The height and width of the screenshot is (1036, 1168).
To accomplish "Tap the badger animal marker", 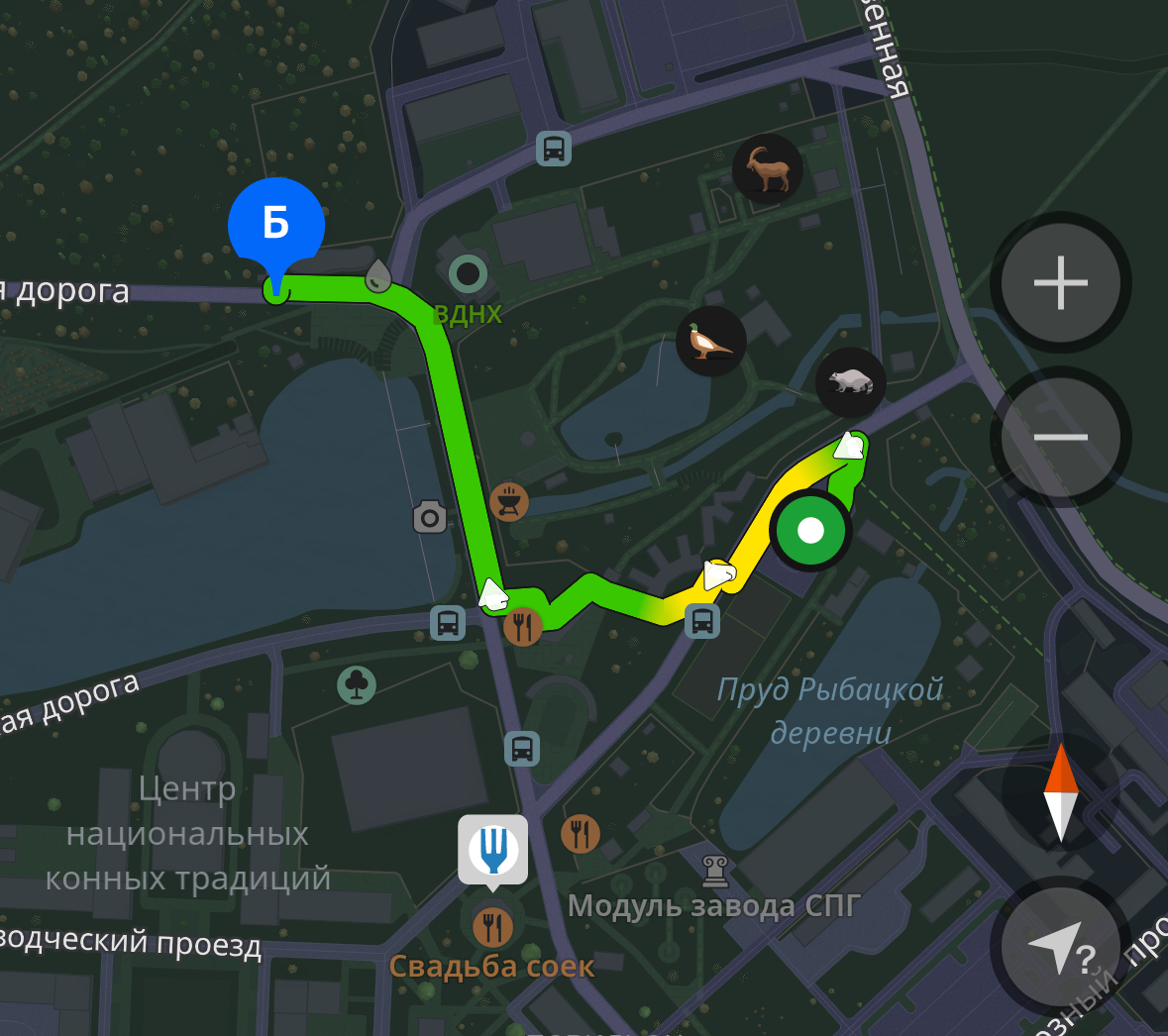I will [850, 382].
